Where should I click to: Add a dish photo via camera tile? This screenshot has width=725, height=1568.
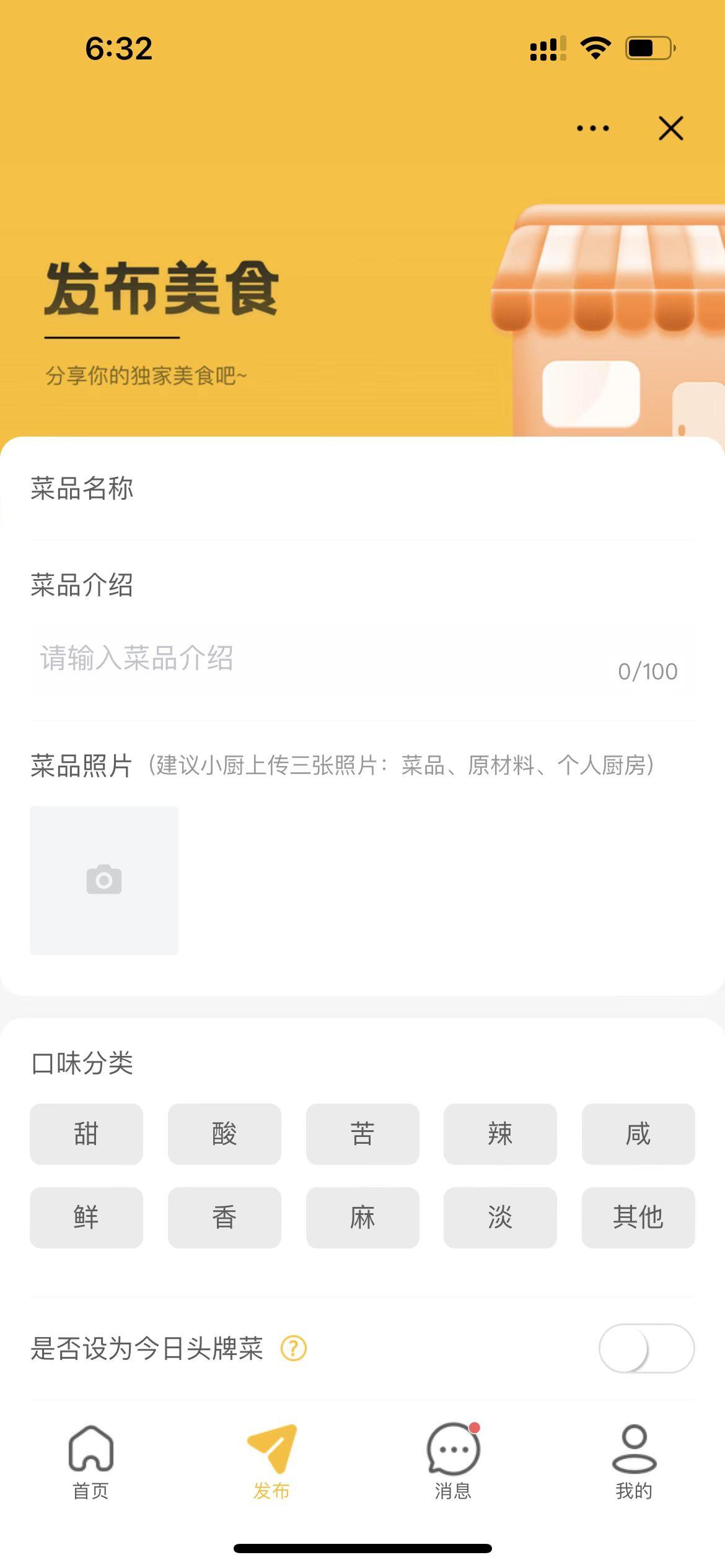click(104, 880)
